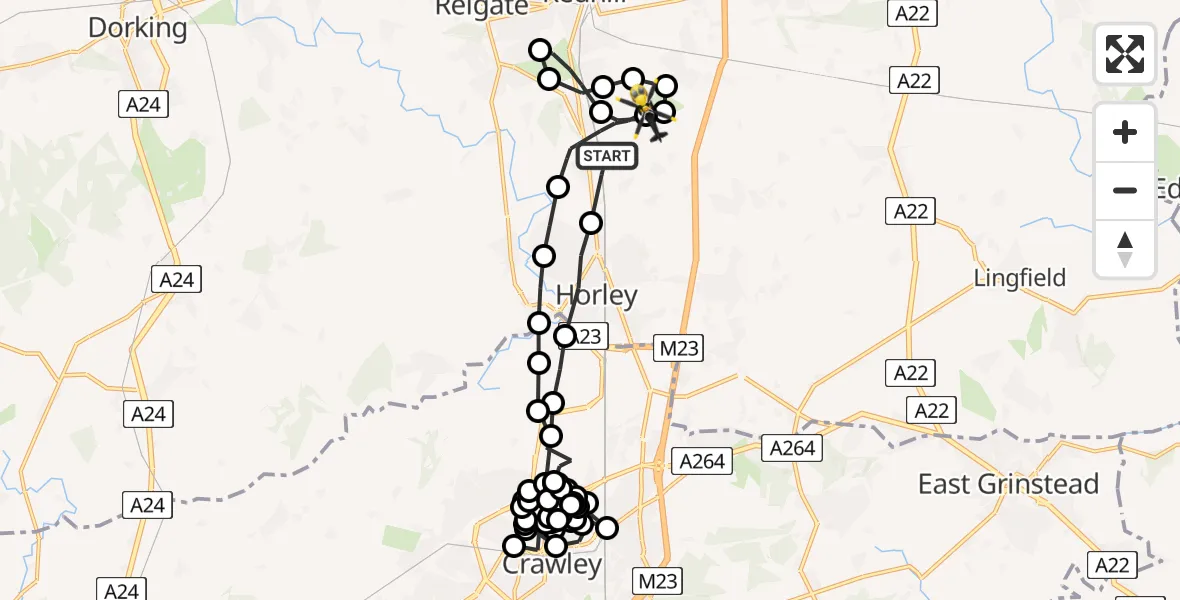Zoom out of the map
Screen dimensions: 1180x600
pos(1125,190)
